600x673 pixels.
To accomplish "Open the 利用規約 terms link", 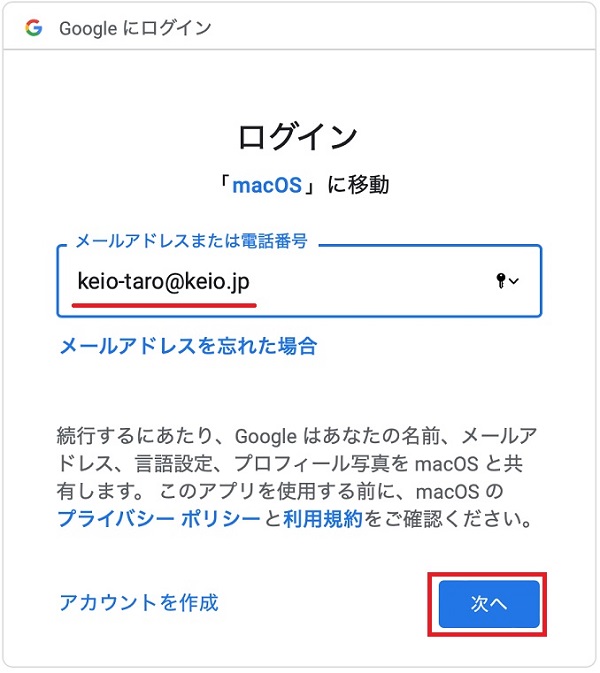I will 323,521.
